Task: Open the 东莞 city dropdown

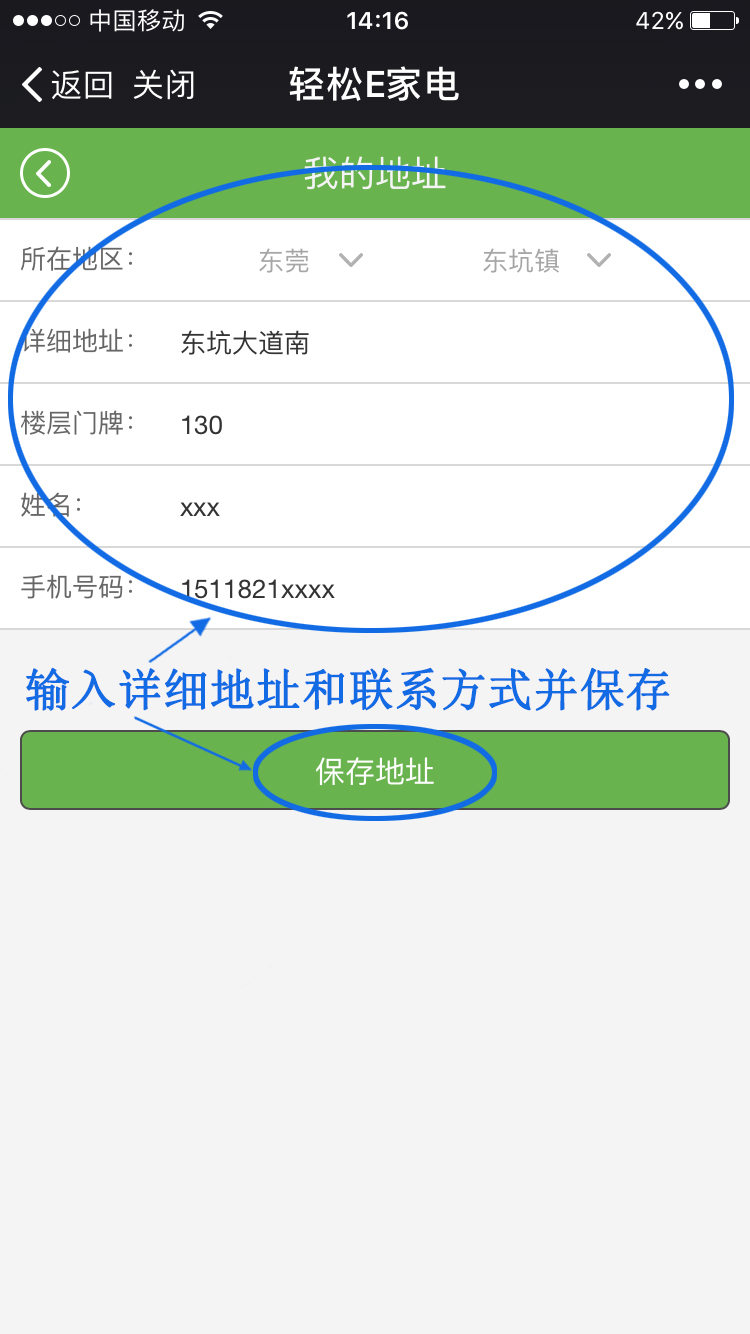Action: coord(310,261)
